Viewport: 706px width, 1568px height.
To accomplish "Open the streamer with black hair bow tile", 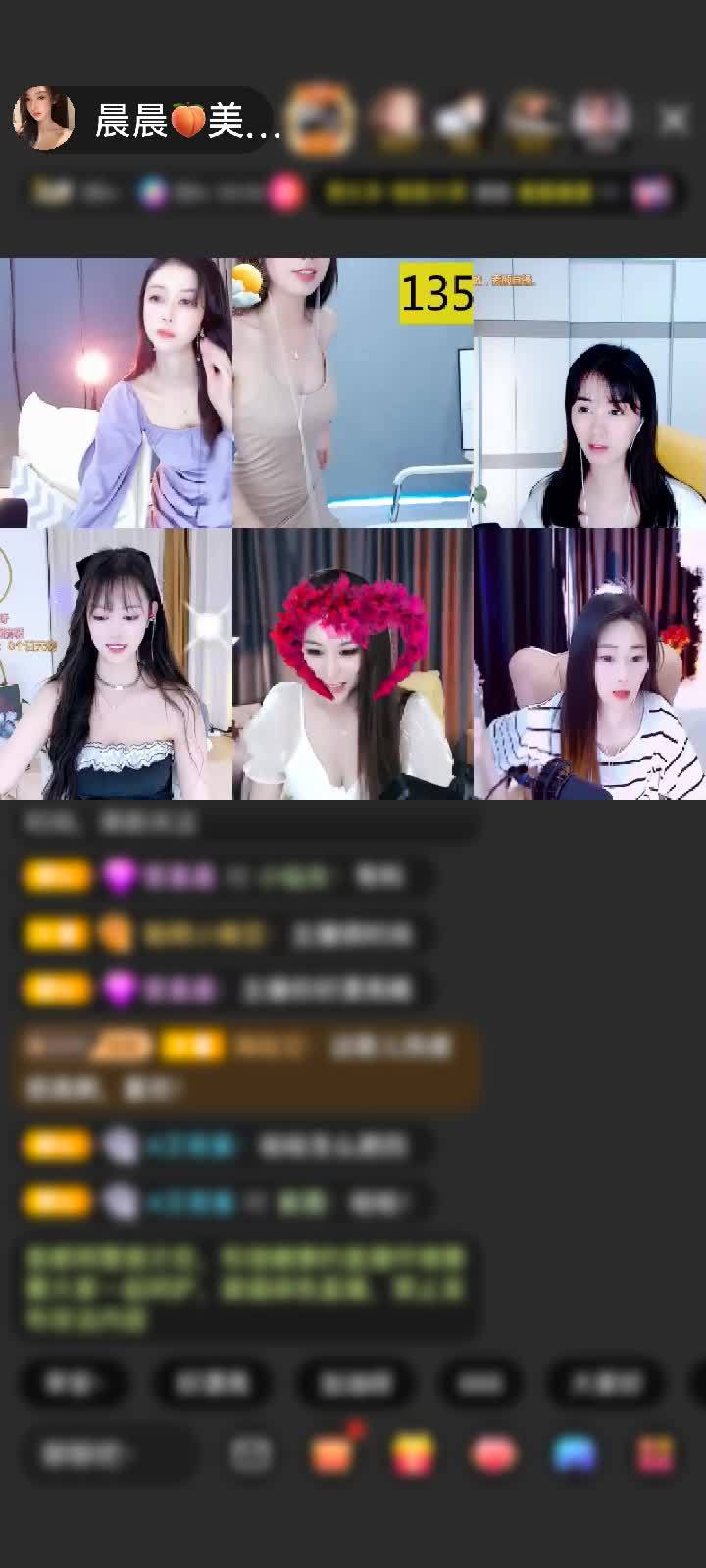I will pos(116,663).
